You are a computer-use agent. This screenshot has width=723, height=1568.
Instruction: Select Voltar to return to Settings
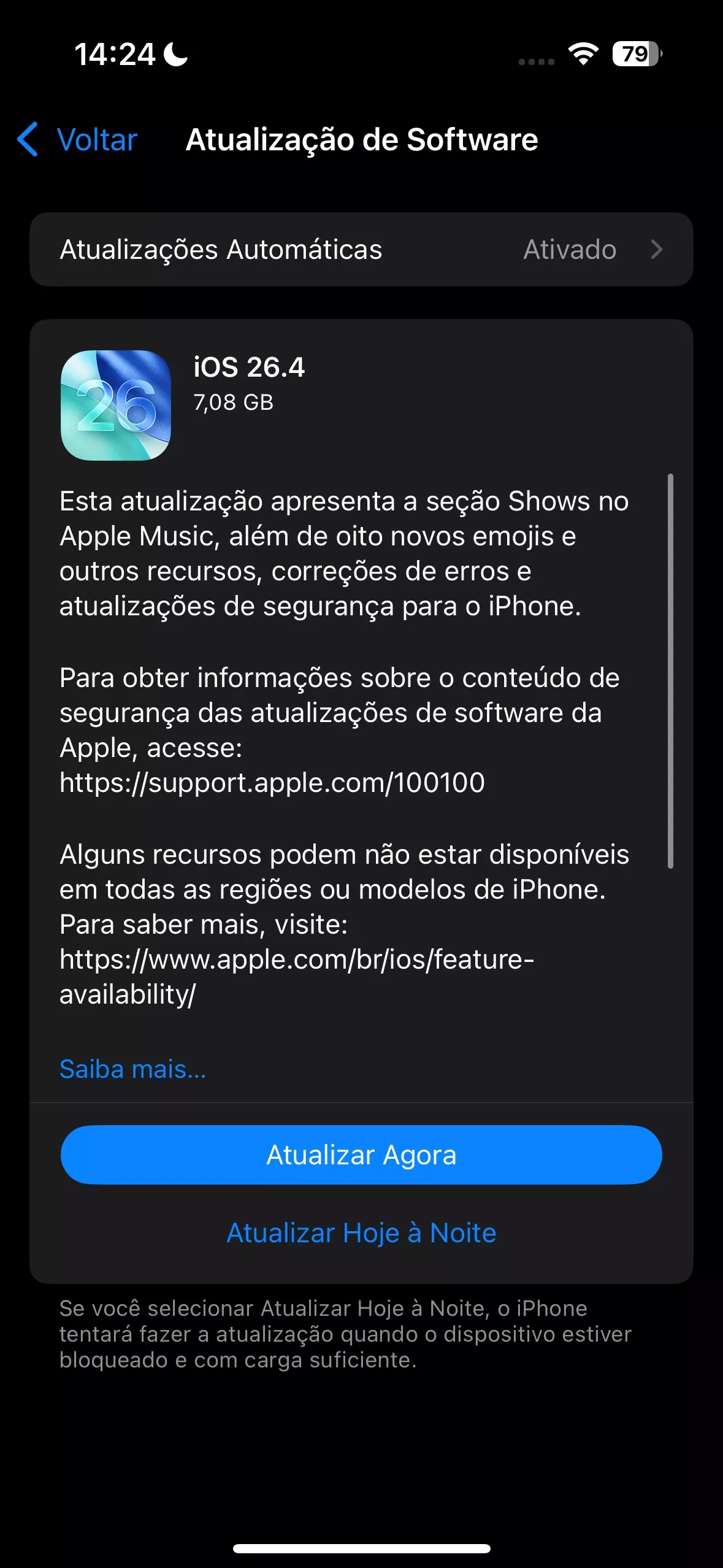pyautogui.click(x=95, y=140)
